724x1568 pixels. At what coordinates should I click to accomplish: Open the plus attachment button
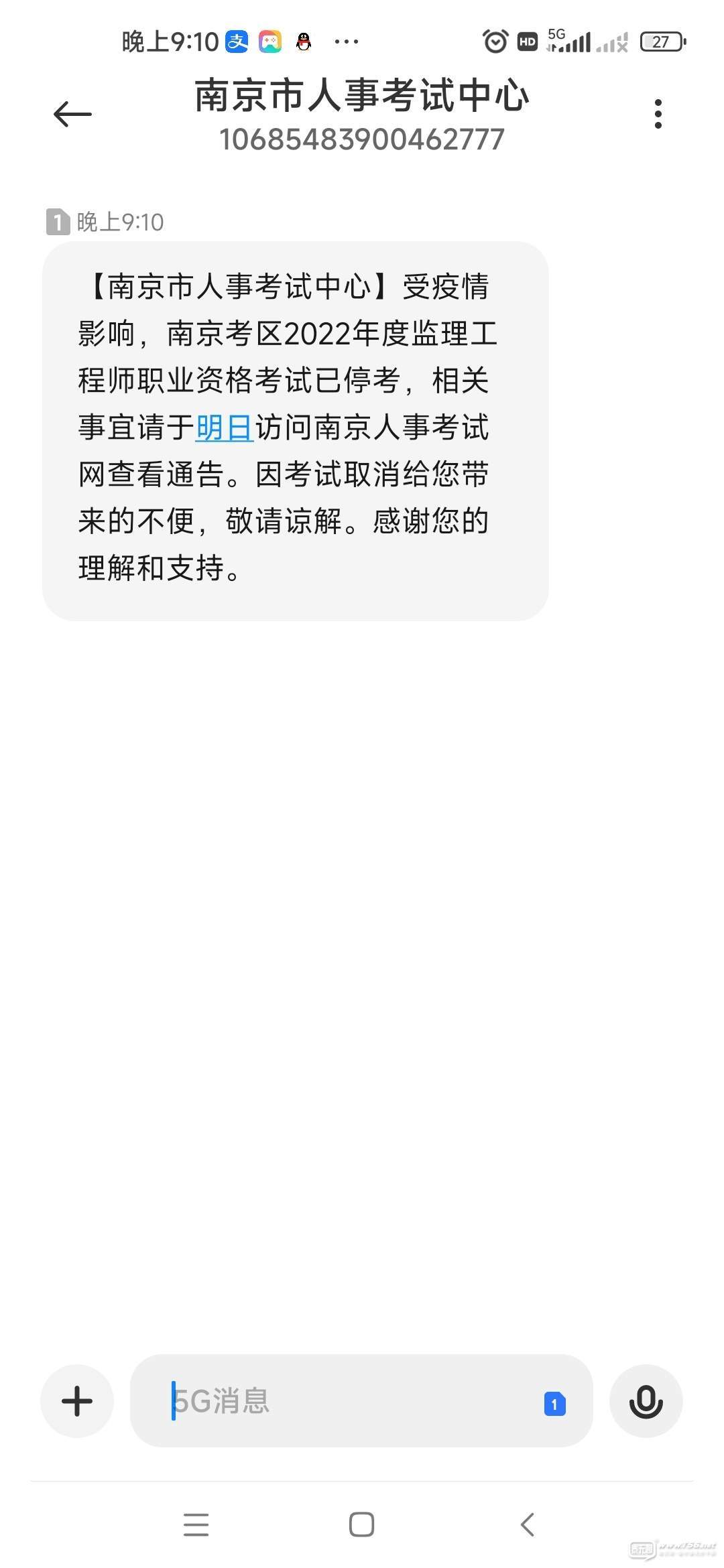click(x=77, y=1400)
